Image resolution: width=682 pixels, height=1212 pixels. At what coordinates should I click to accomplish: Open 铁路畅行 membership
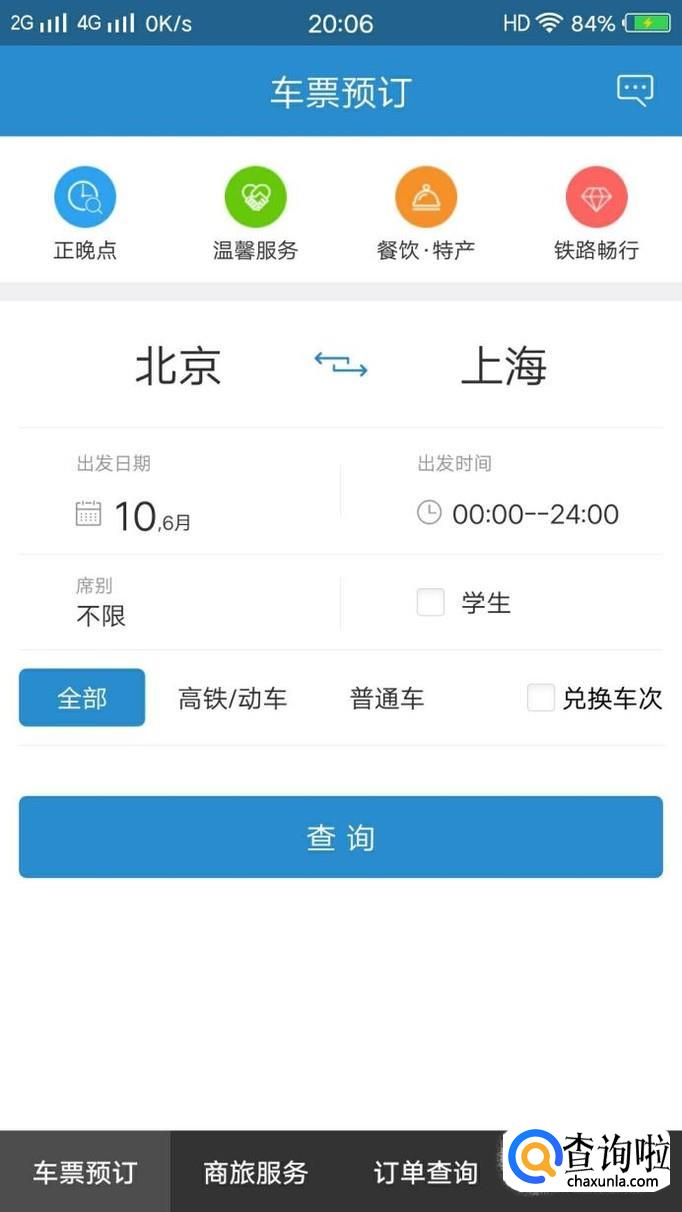(x=596, y=214)
